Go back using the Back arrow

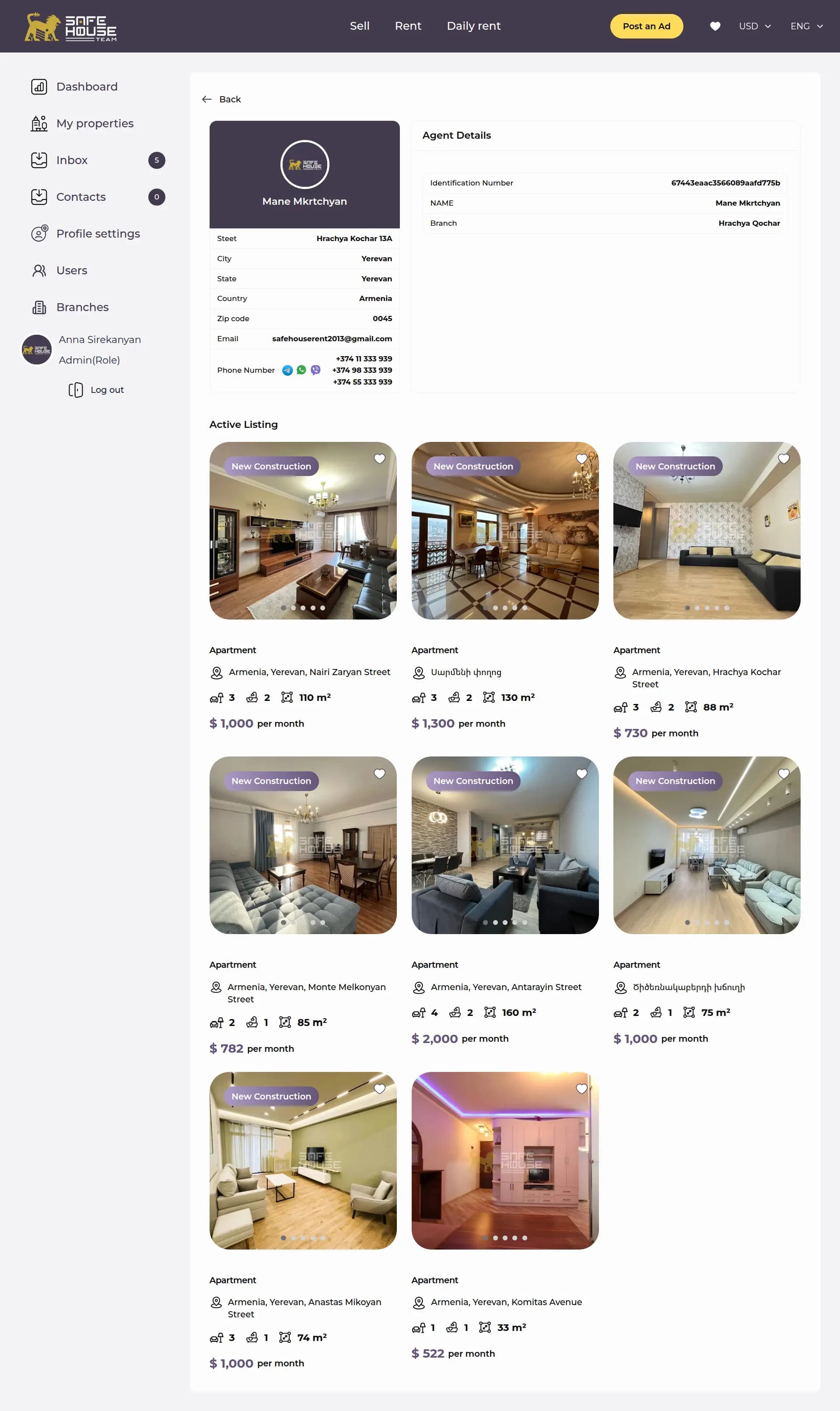coord(221,99)
